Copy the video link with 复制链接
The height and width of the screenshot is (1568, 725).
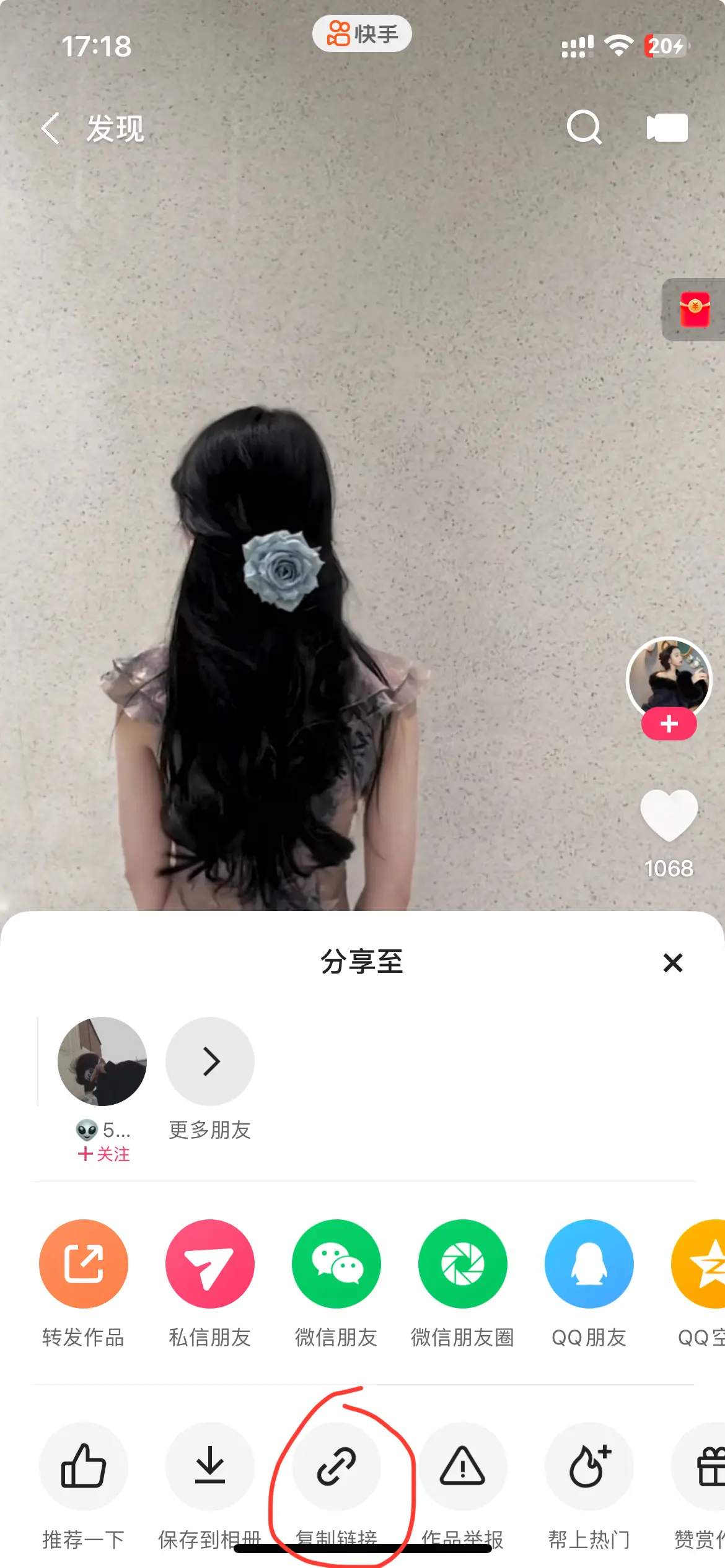[336, 1466]
